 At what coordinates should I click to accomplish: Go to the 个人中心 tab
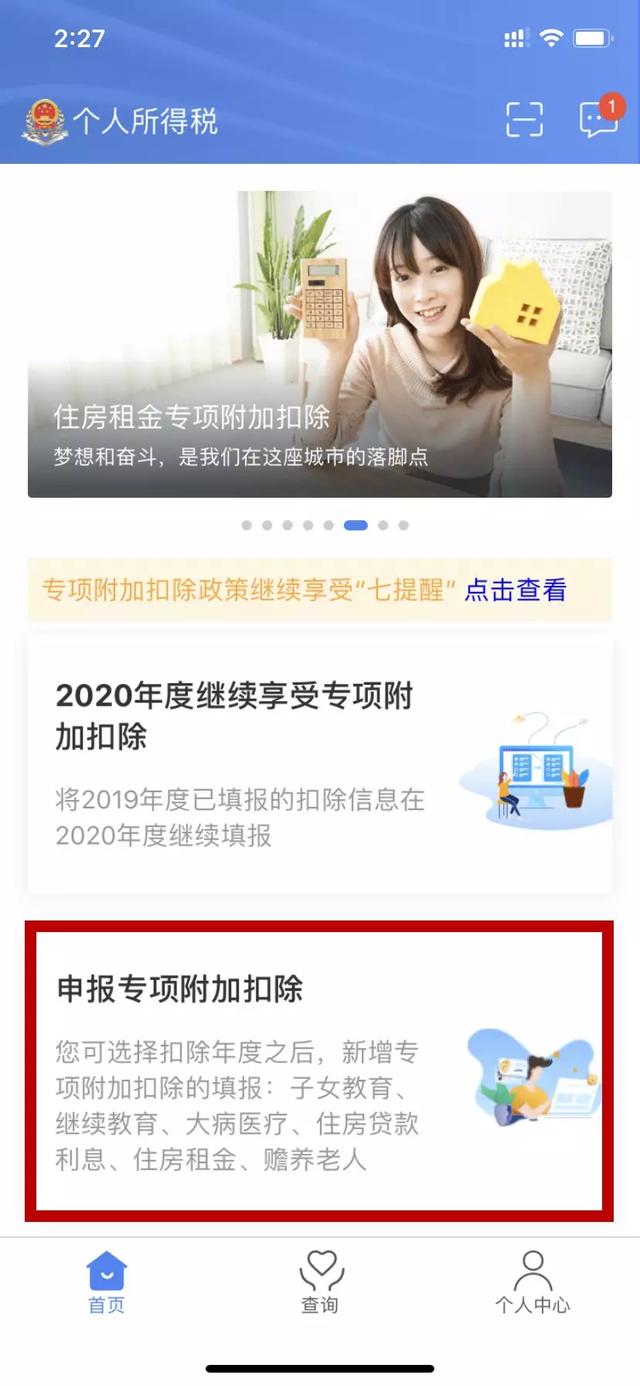532,1283
